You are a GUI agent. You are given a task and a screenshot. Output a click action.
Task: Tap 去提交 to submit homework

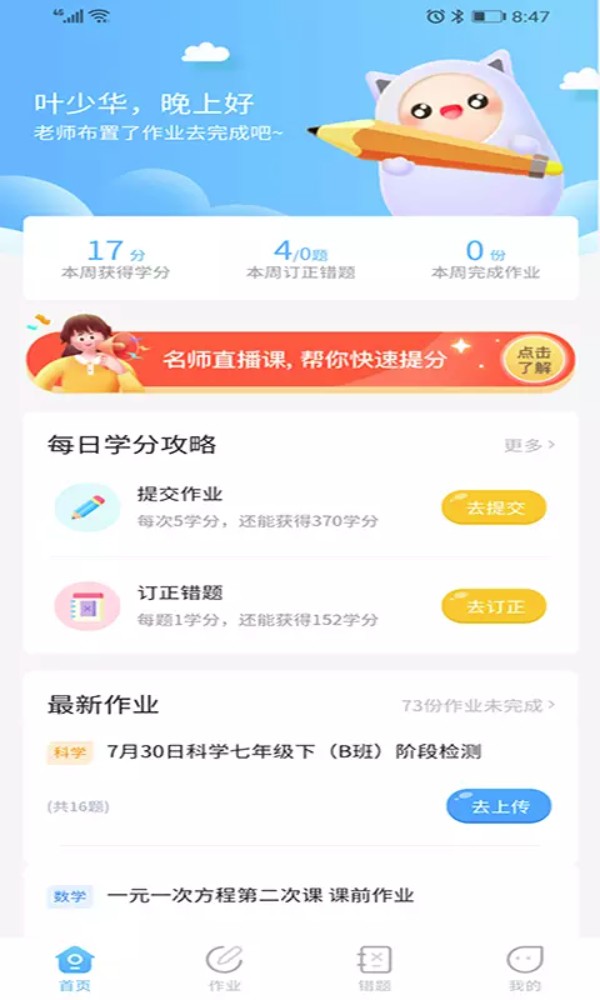[494, 507]
